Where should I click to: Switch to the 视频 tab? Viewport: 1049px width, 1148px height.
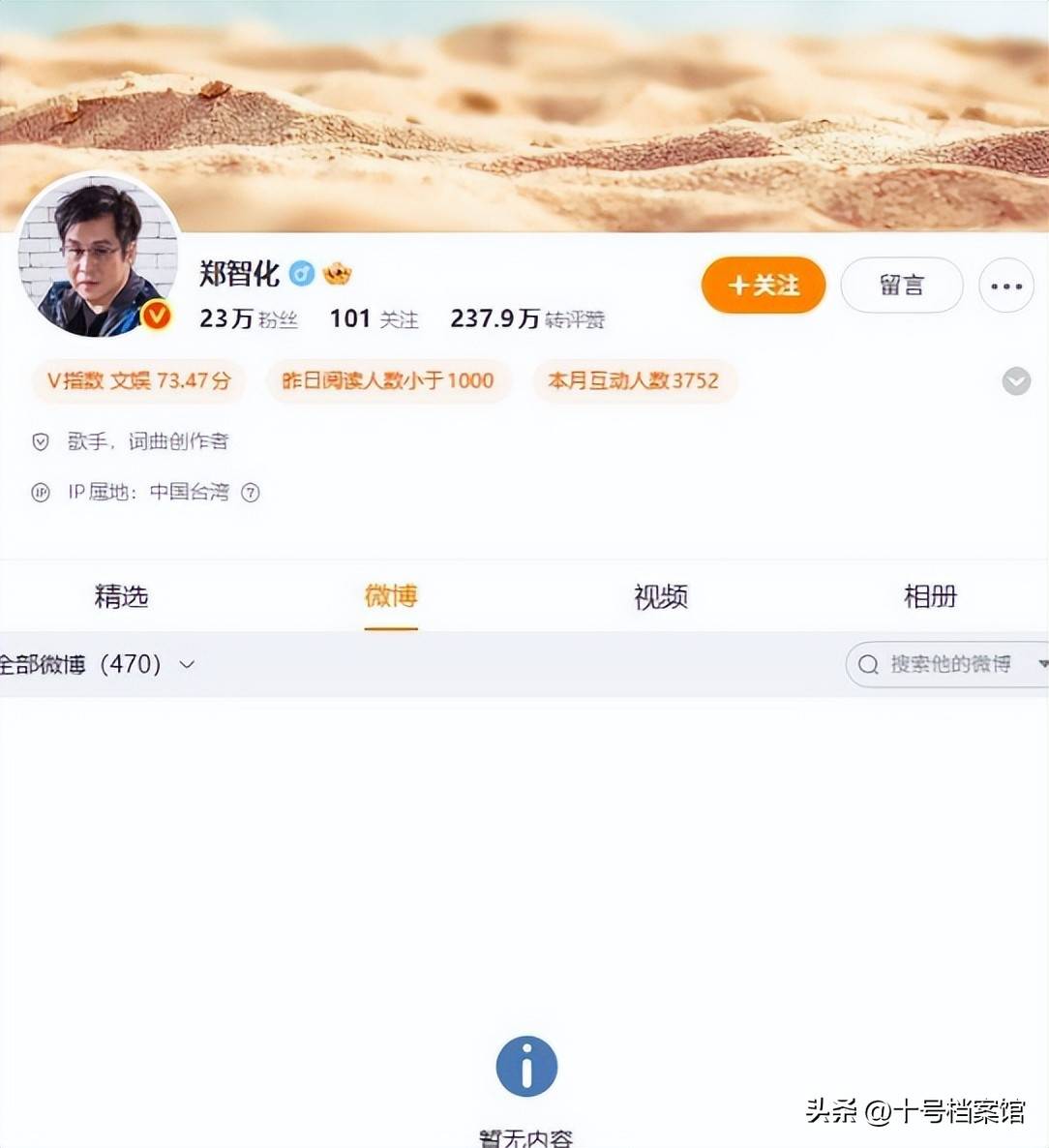click(660, 596)
